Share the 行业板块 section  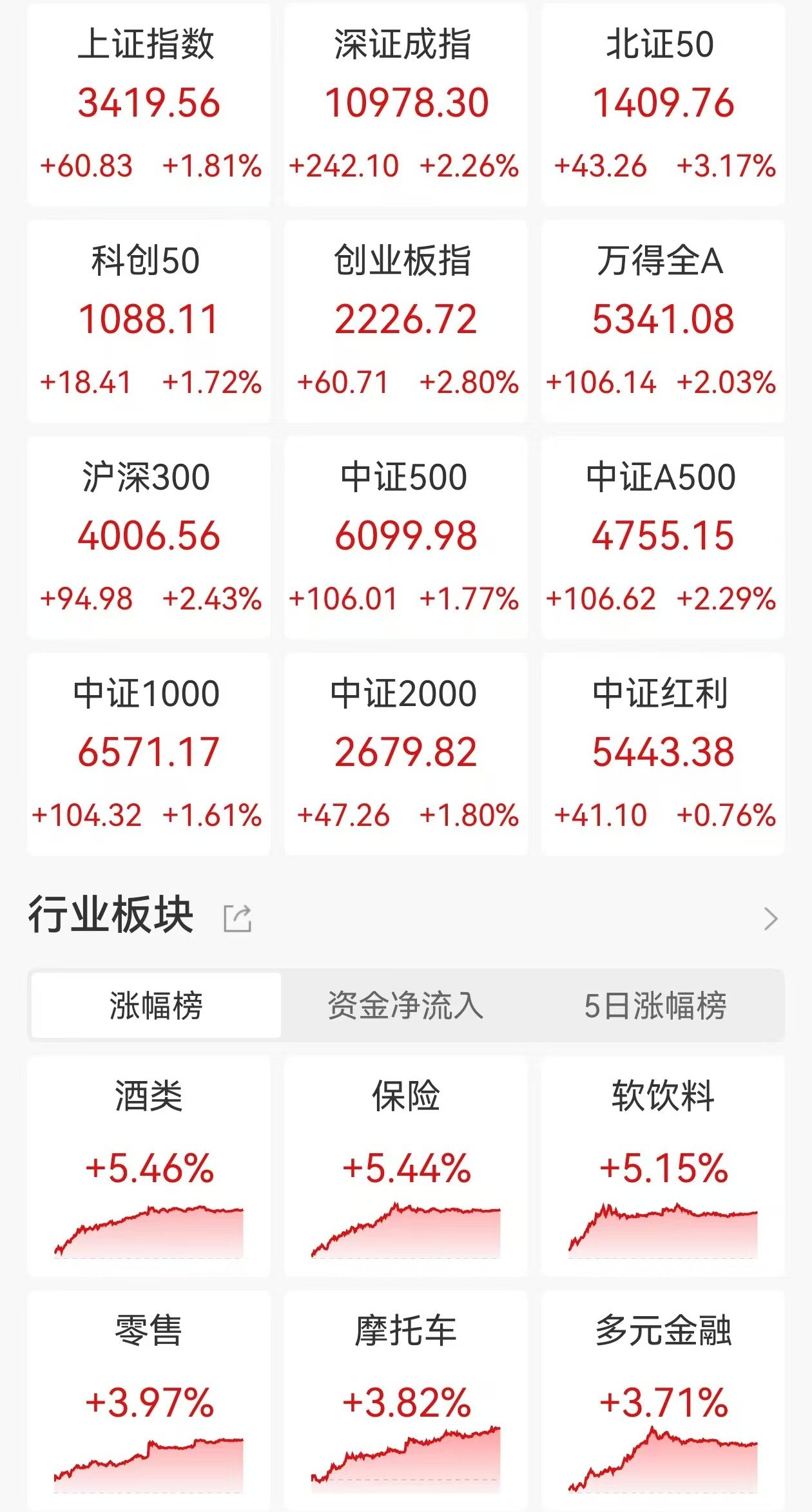click(237, 918)
